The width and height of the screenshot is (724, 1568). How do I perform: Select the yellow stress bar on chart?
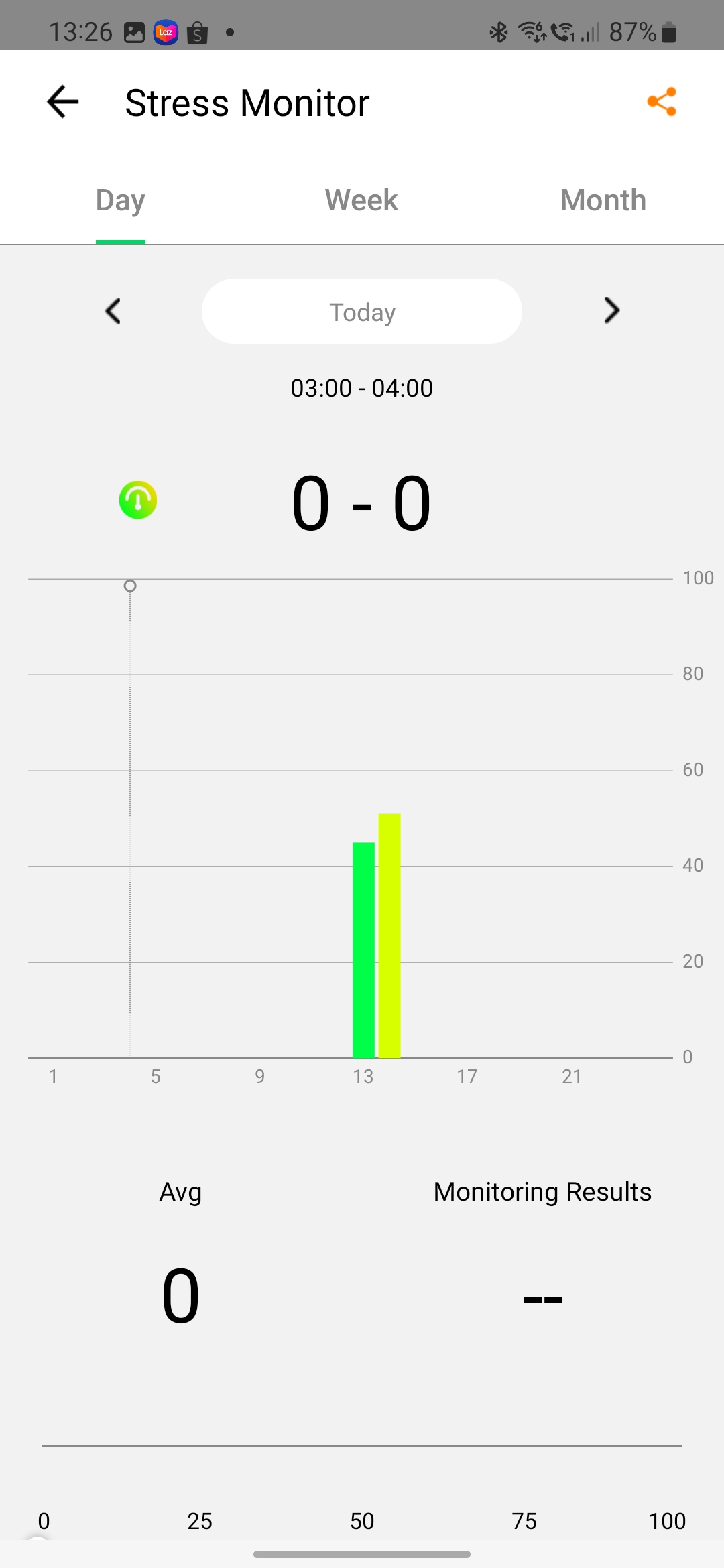pyautogui.click(x=389, y=935)
